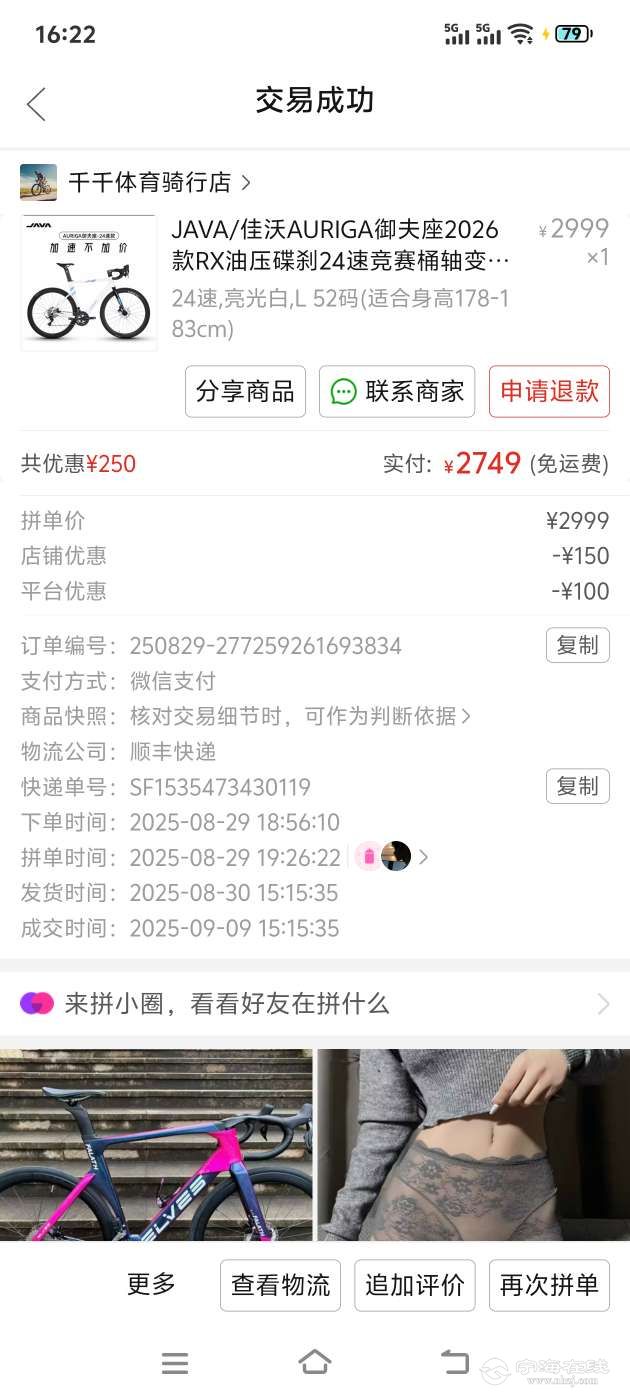Copy the 快递单号 tracking number

577,786
